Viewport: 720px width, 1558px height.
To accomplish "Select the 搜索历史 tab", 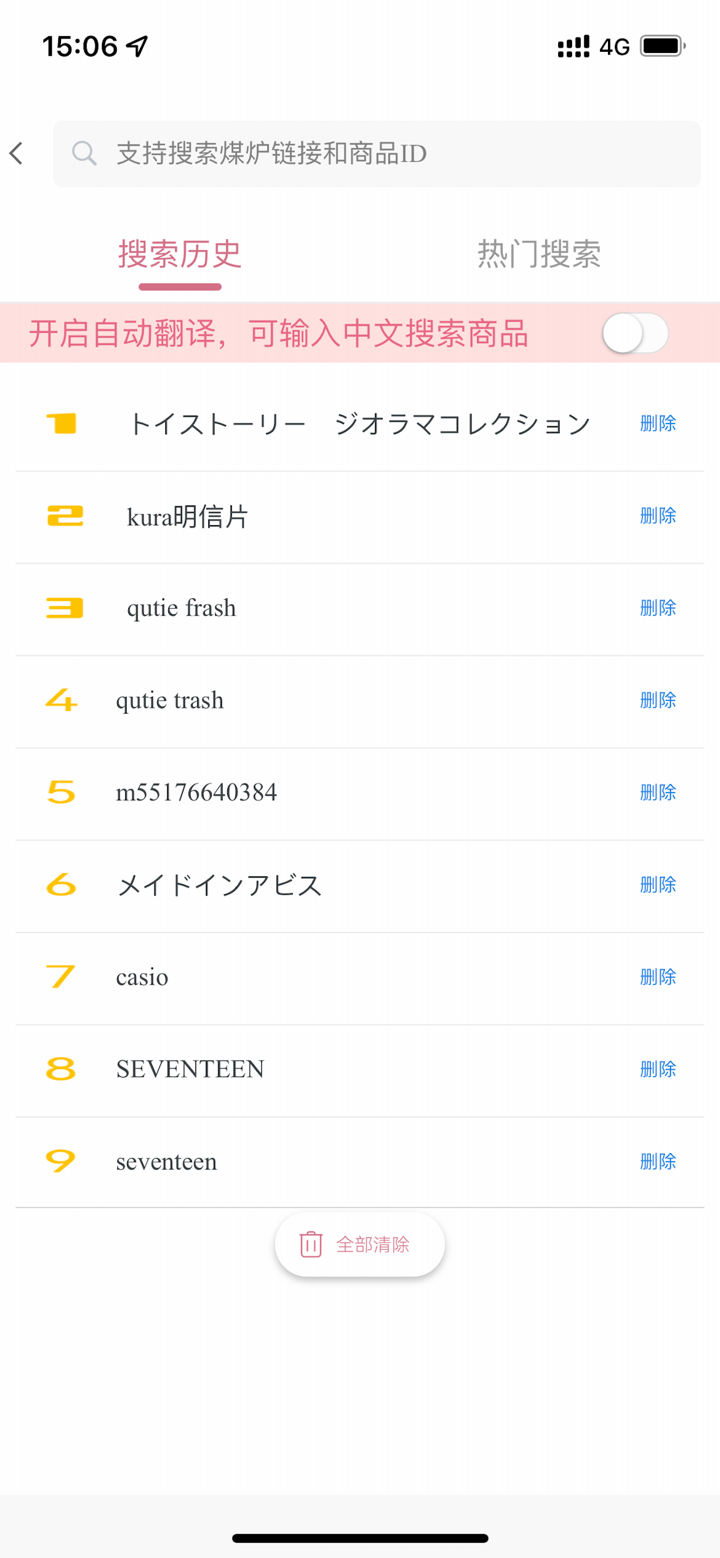I will coord(180,254).
